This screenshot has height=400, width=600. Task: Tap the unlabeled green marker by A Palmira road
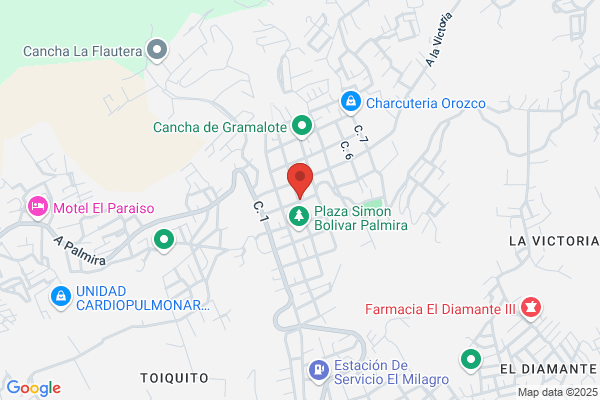coord(164,241)
